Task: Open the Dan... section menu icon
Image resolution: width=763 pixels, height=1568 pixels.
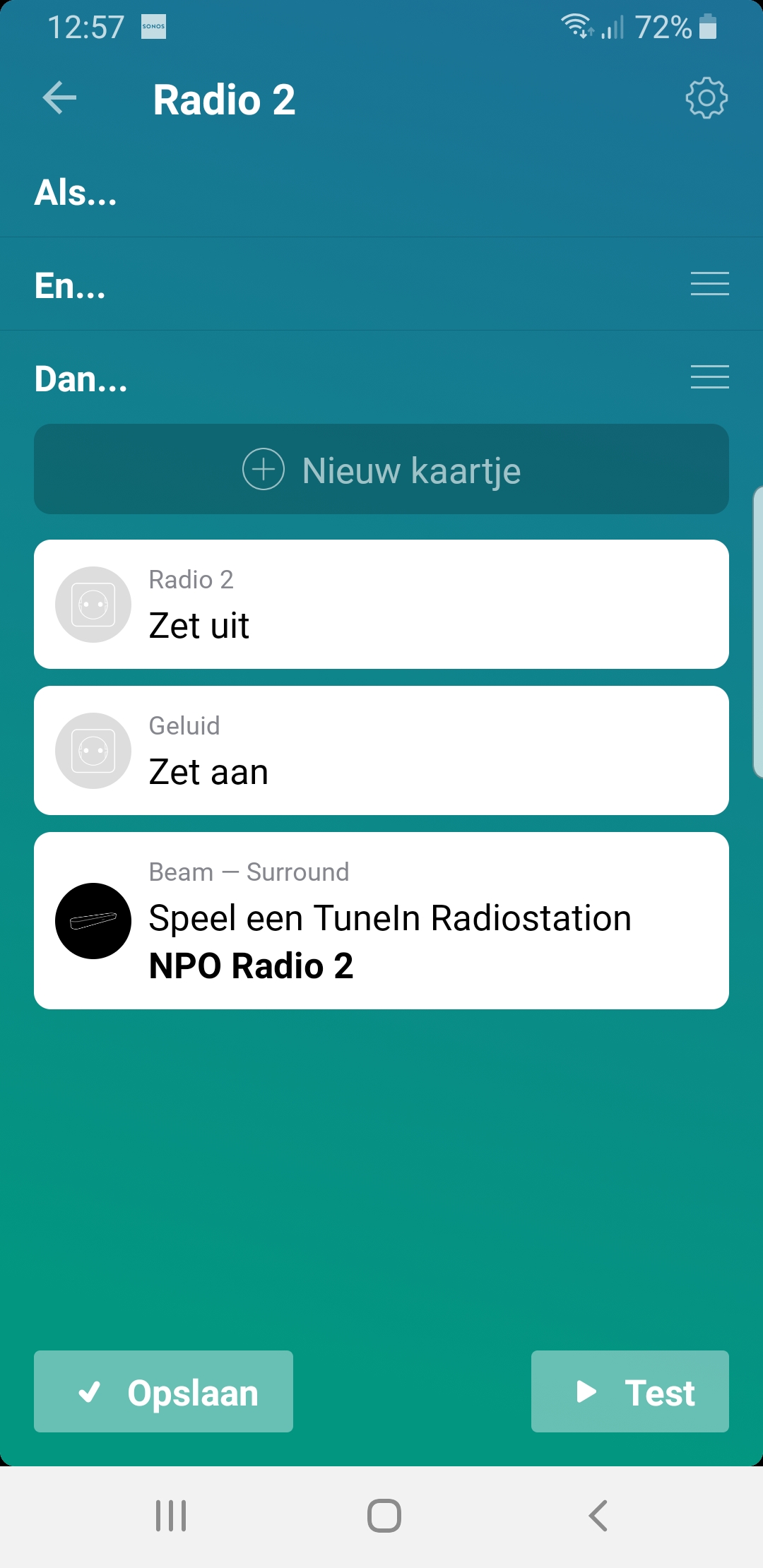Action: click(x=709, y=377)
